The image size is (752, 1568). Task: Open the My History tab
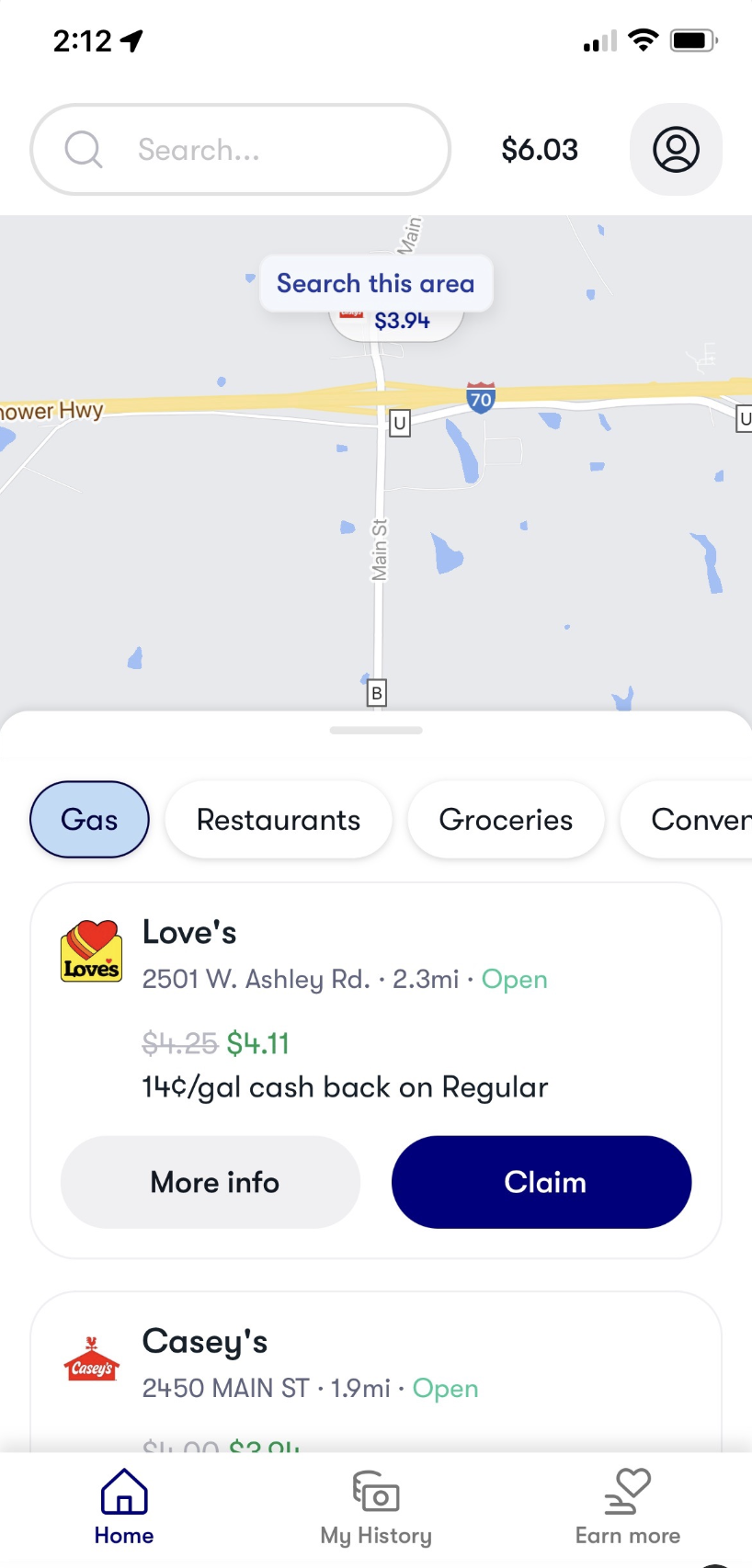376,1507
